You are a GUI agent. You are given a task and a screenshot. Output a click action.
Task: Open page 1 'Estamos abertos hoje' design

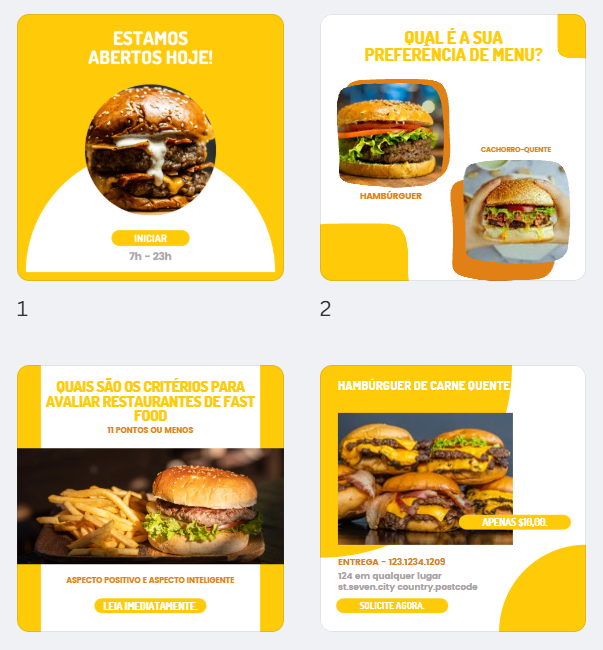pyautogui.click(x=150, y=148)
